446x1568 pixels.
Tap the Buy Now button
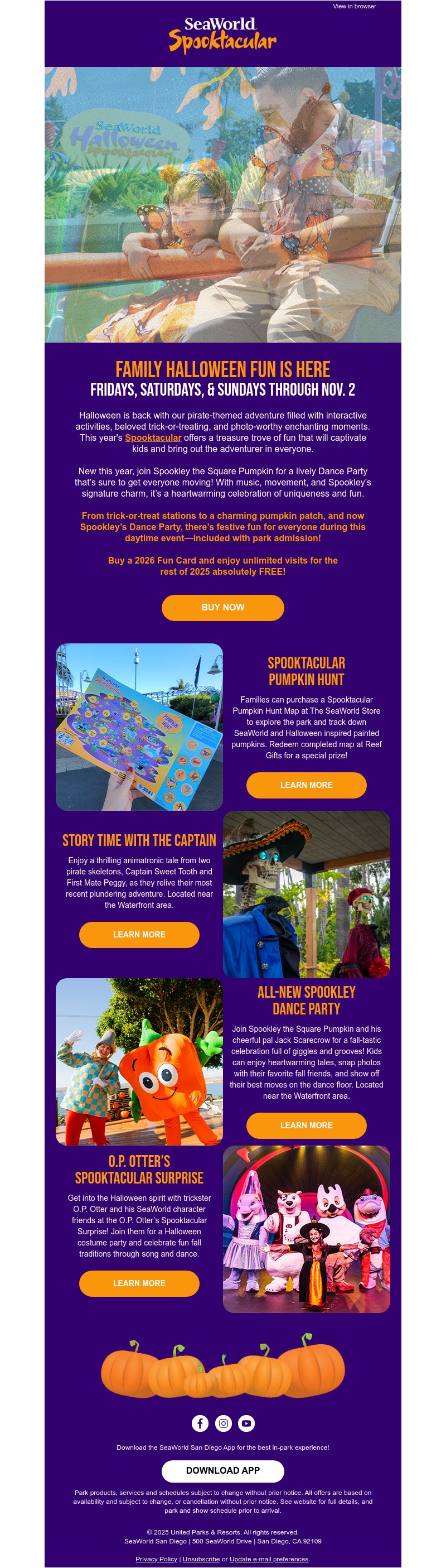tap(222, 608)
